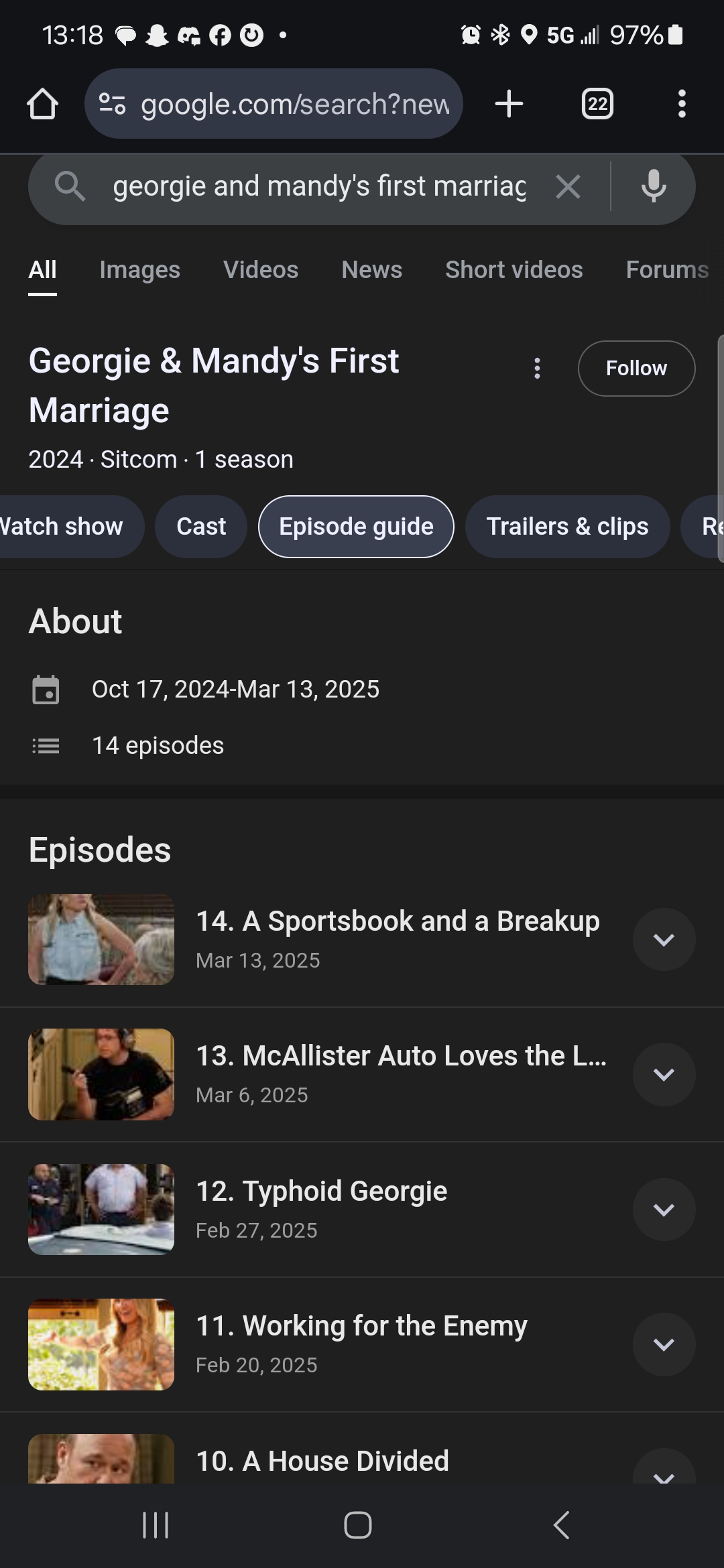Switch to the News results tab
Viewport: 724px width, 1568px height.
(x=371, y=270)
